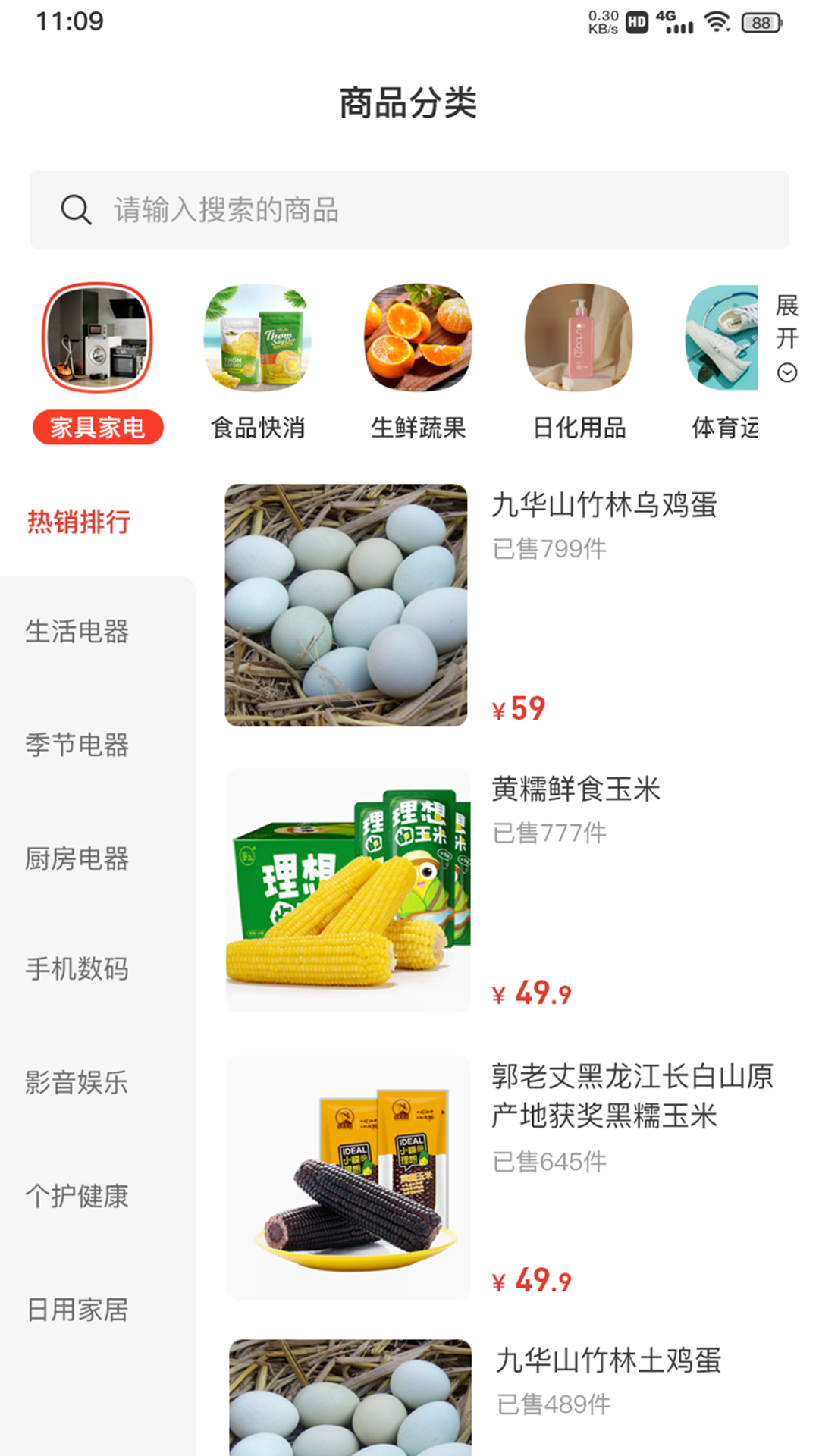The width and height of the screenshot is (819, 1456).
Task: View 影音娱乐 subcategory
Action: [77, 1082]
